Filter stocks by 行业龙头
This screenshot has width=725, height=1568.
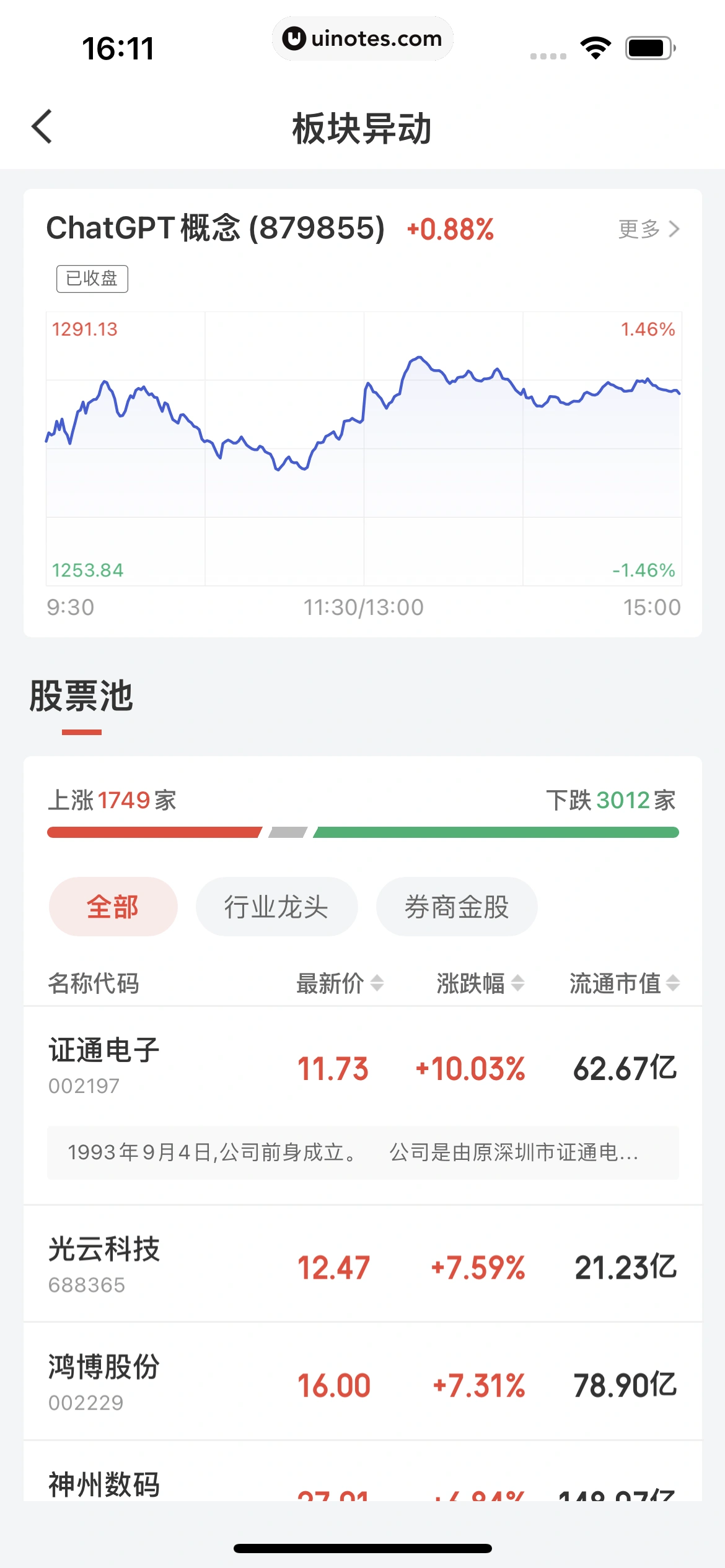(276, 907)
